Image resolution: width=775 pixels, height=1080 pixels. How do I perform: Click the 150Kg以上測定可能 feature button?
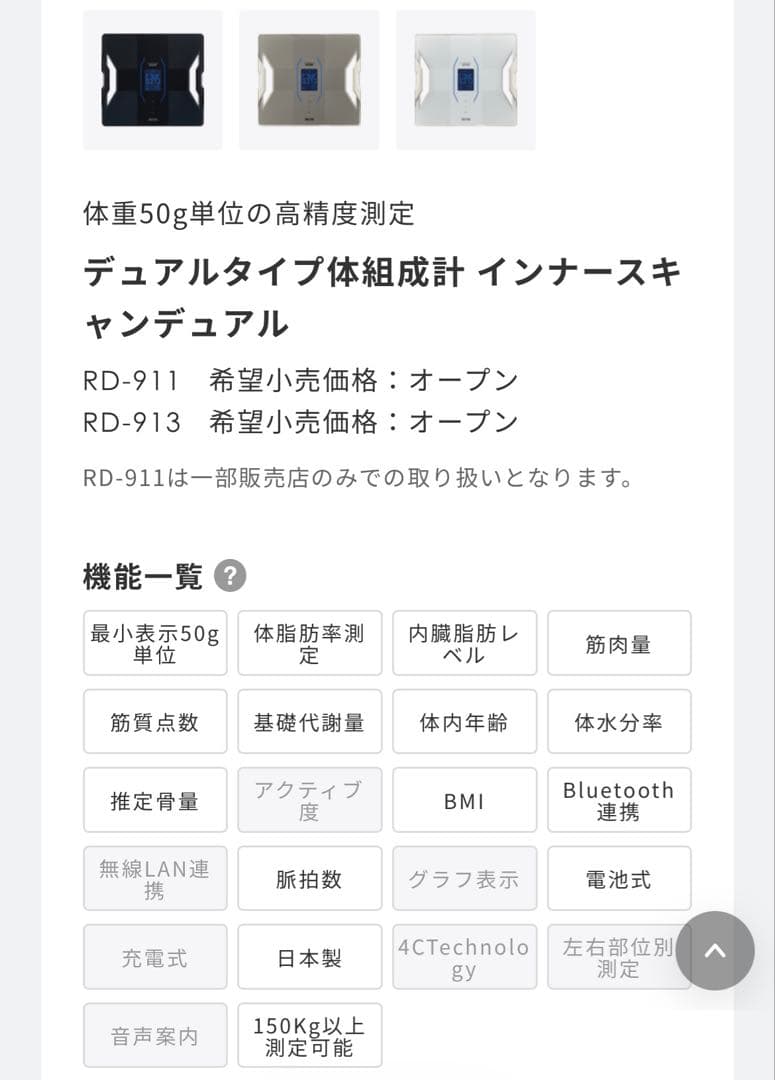coord(310,1035)
